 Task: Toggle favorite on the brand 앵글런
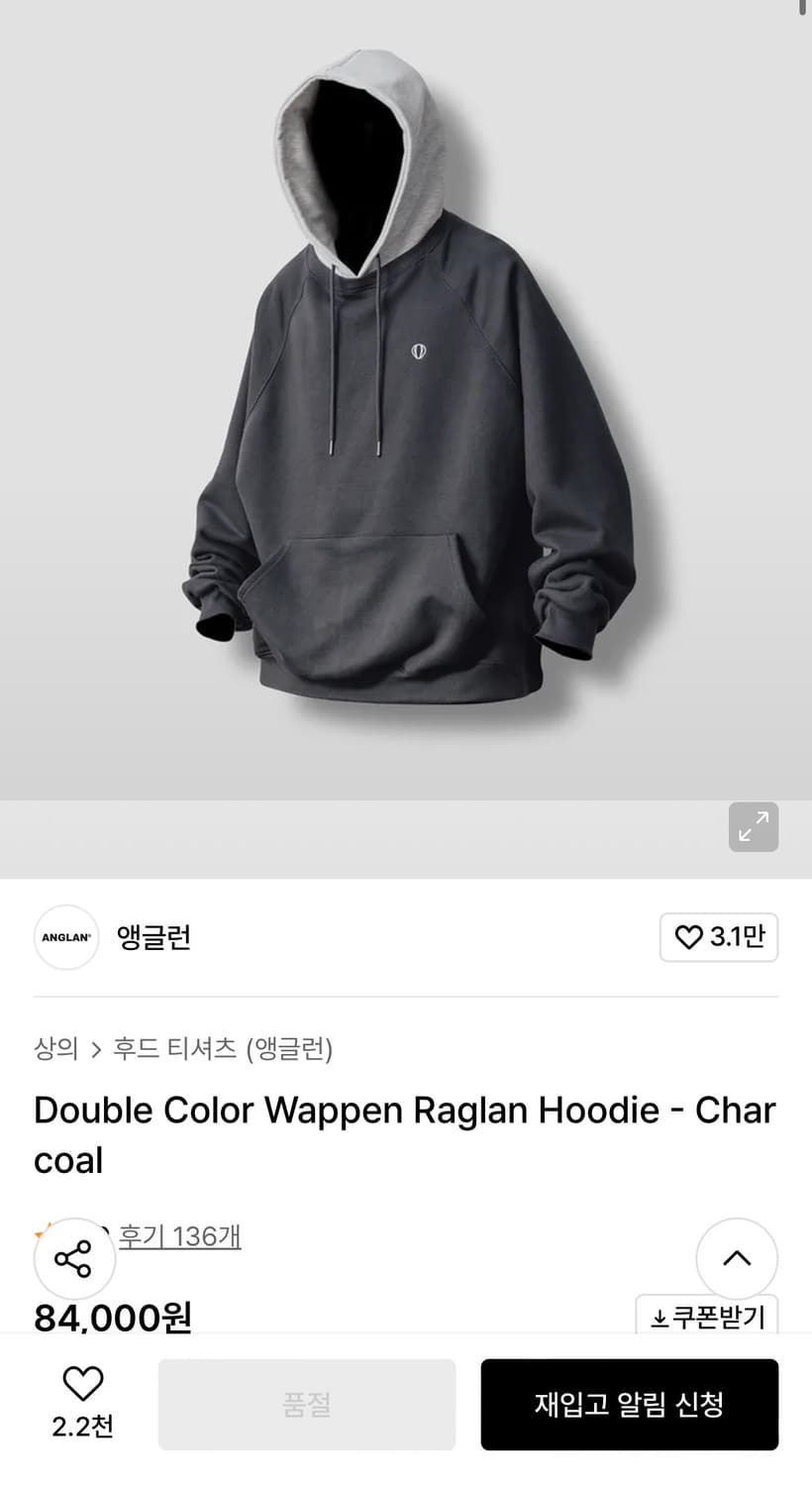coord(719,937)
